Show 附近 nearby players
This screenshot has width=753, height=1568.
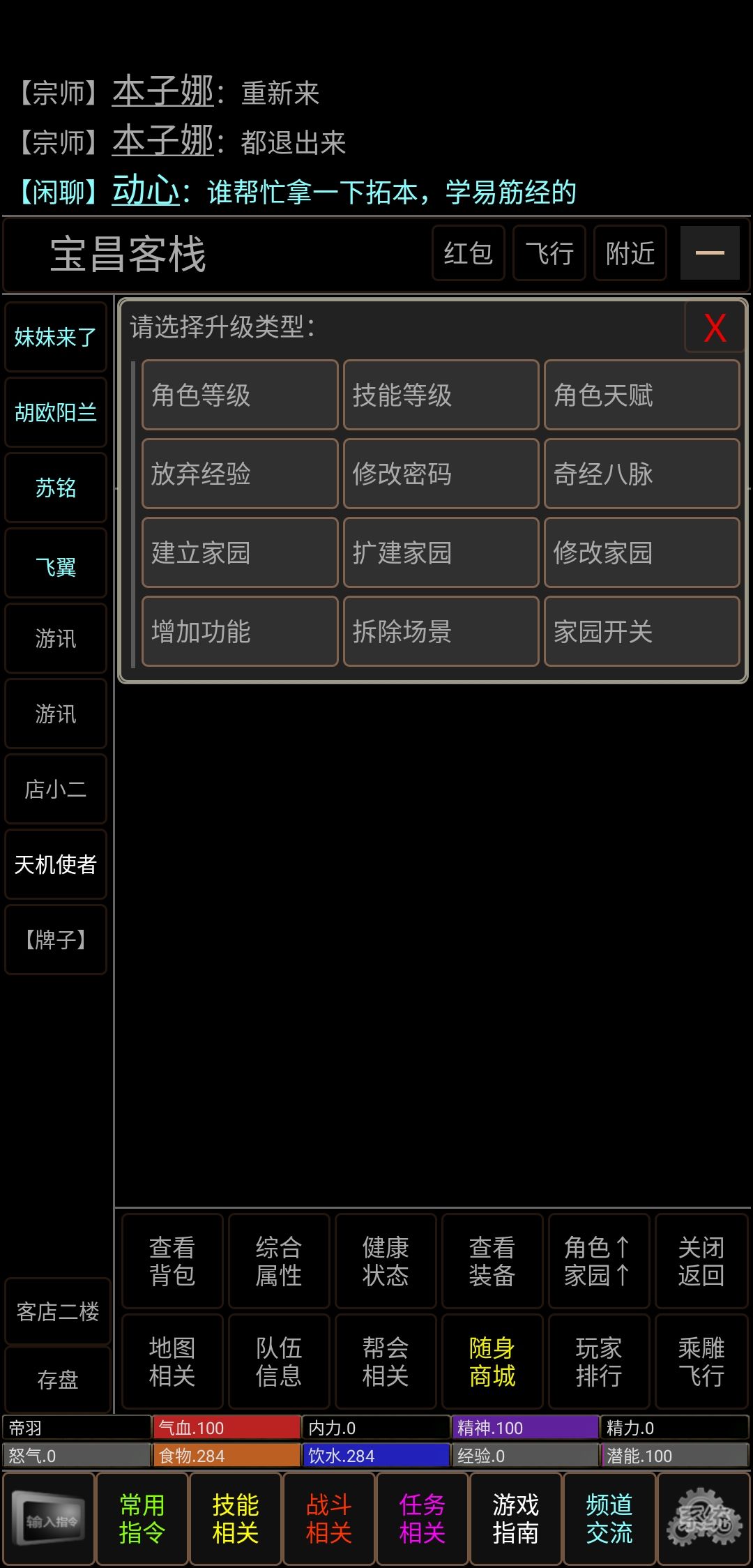[x=628, y=253]
